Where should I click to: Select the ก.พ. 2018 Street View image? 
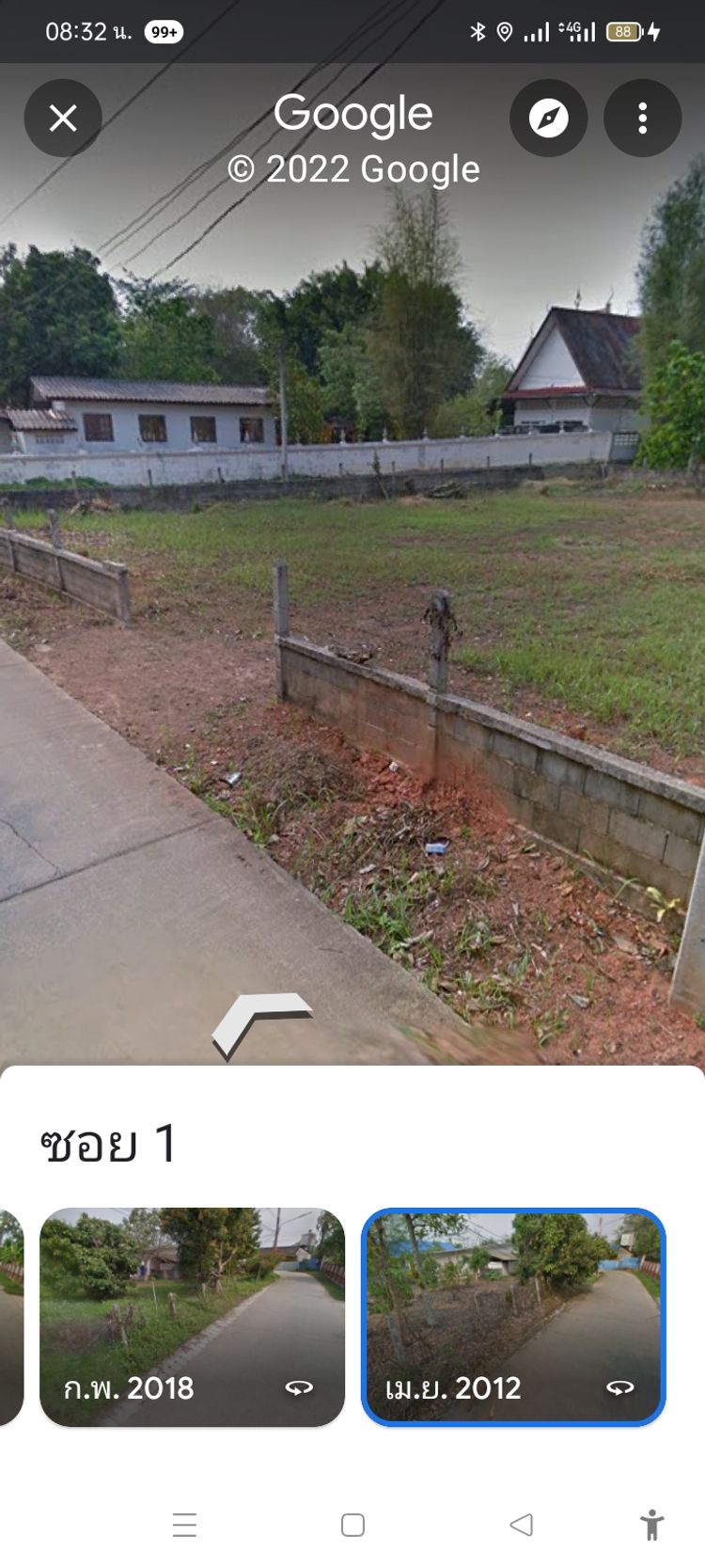pos(192,1316)
